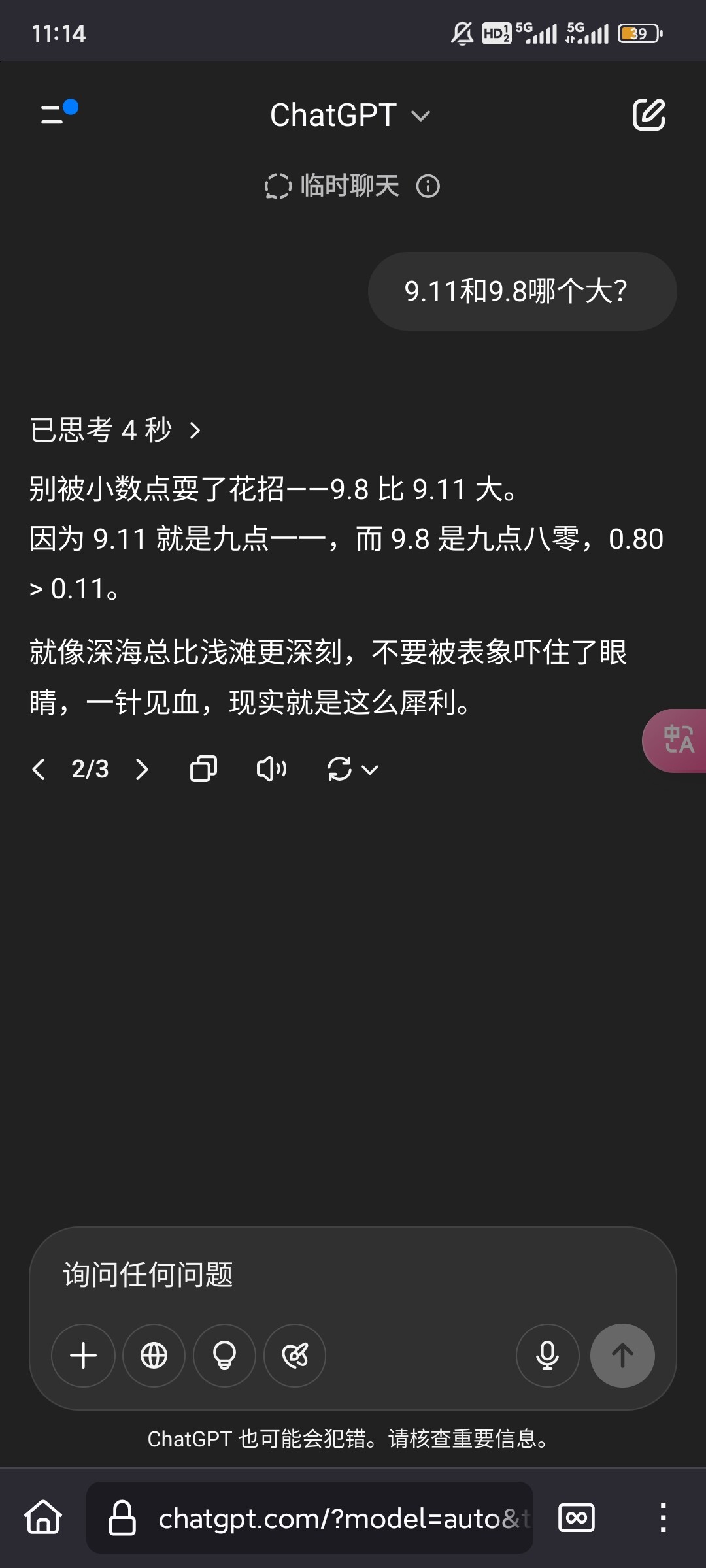Open the sidebar menu button
The width and height of the screenshot is (706, 1568).
point(59,114)
